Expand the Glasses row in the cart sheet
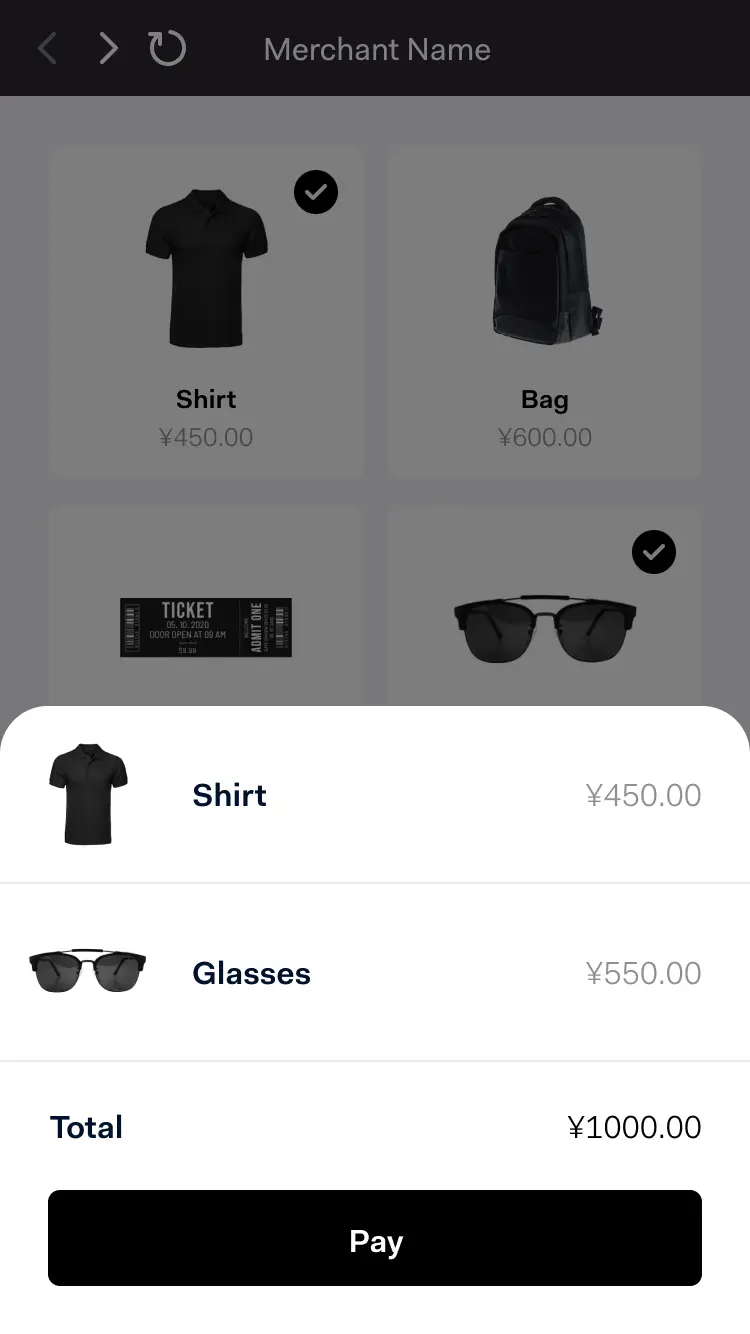Viewport: 750px width, 1334px height. [375, 972]
